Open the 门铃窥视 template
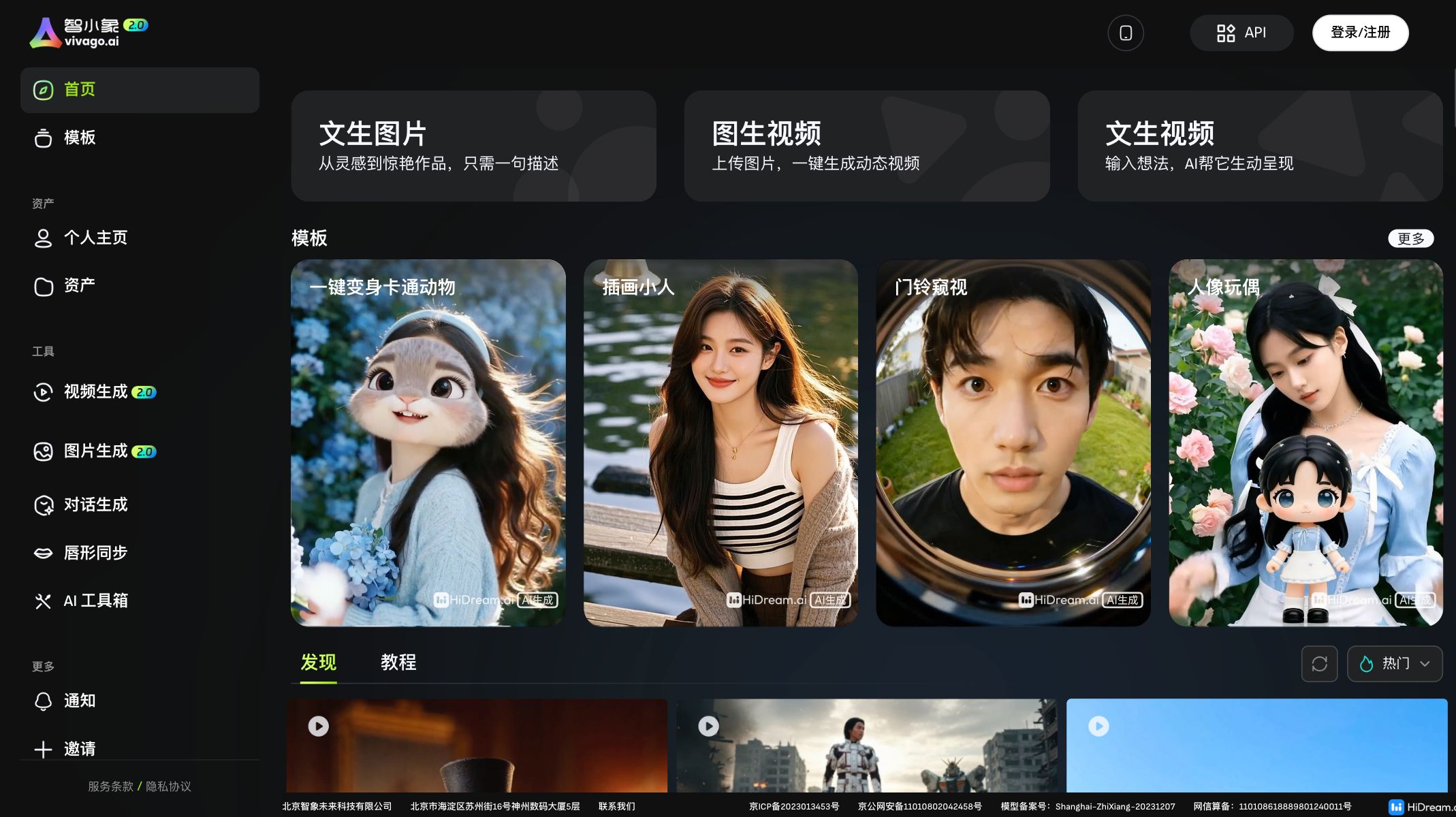Viewport: 1456px width, 817px height. (x=1013, y=443)
